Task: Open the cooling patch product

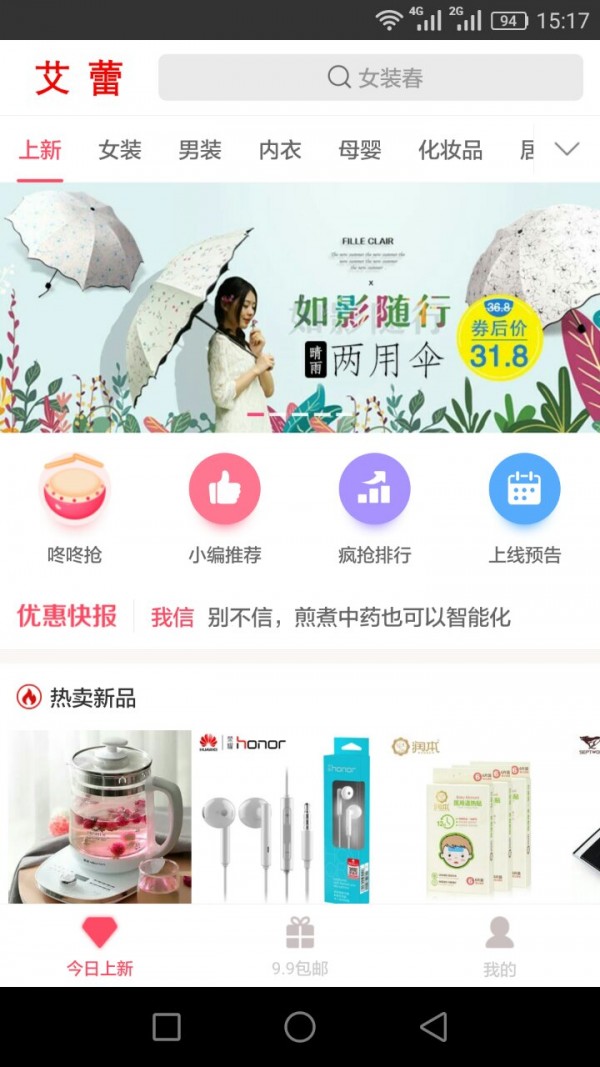Action: click(470, 817)
